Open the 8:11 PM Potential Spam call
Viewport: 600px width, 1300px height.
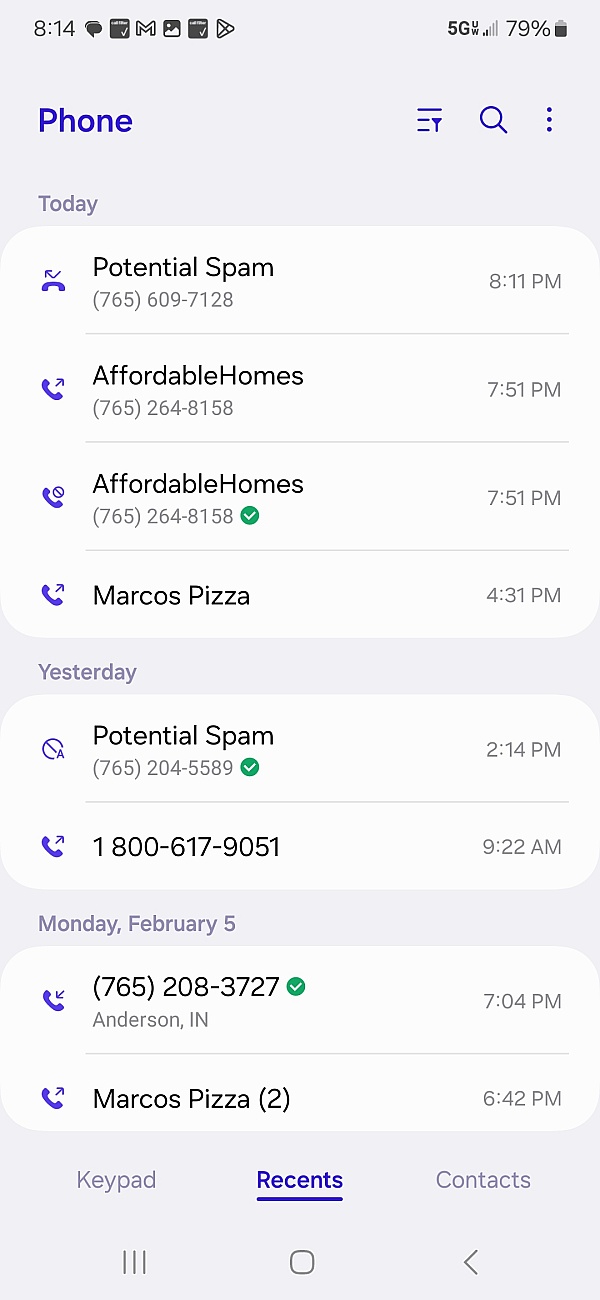300,281
